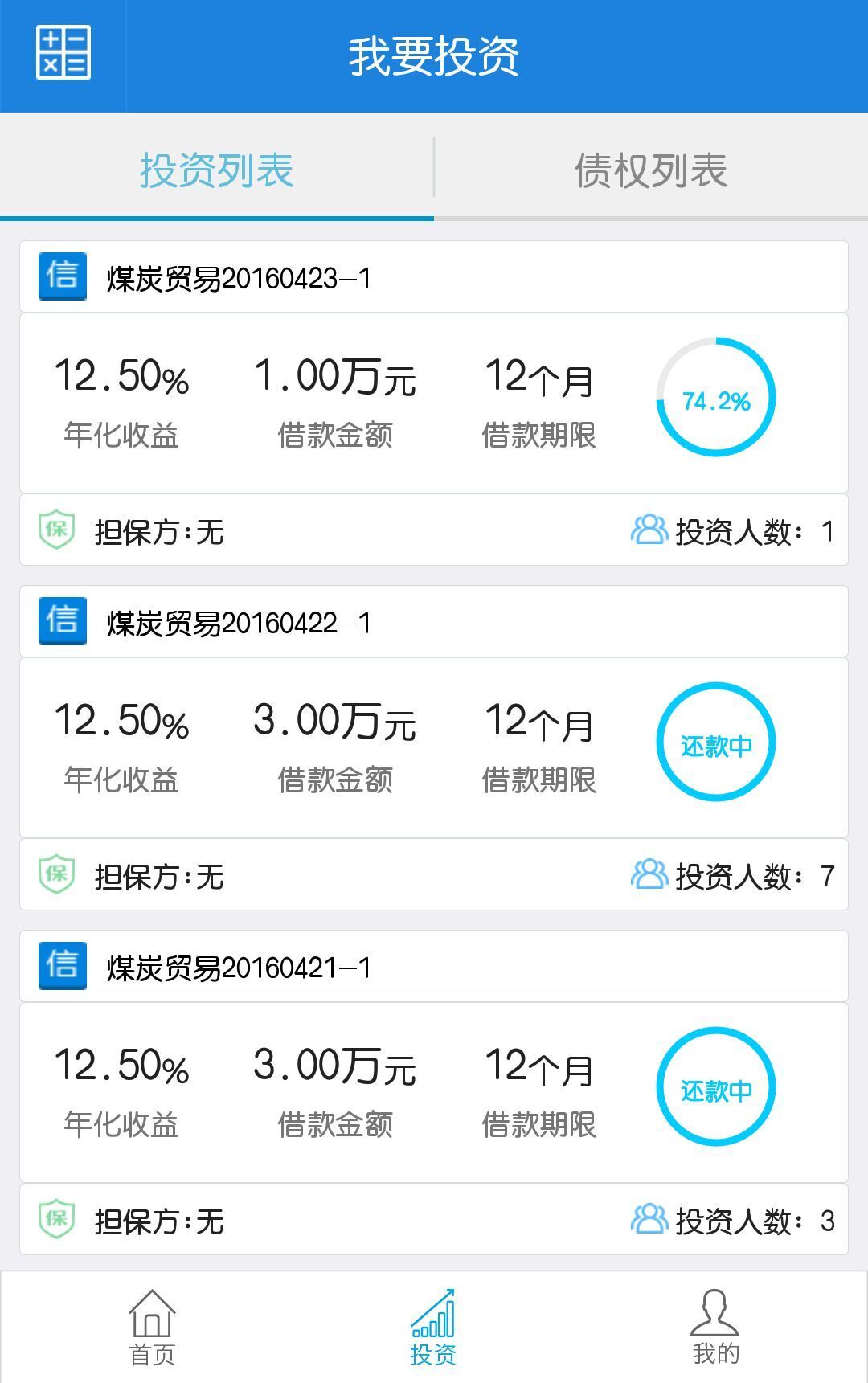
Task: Go to 首页 home tab
Action: [152, 1327]
